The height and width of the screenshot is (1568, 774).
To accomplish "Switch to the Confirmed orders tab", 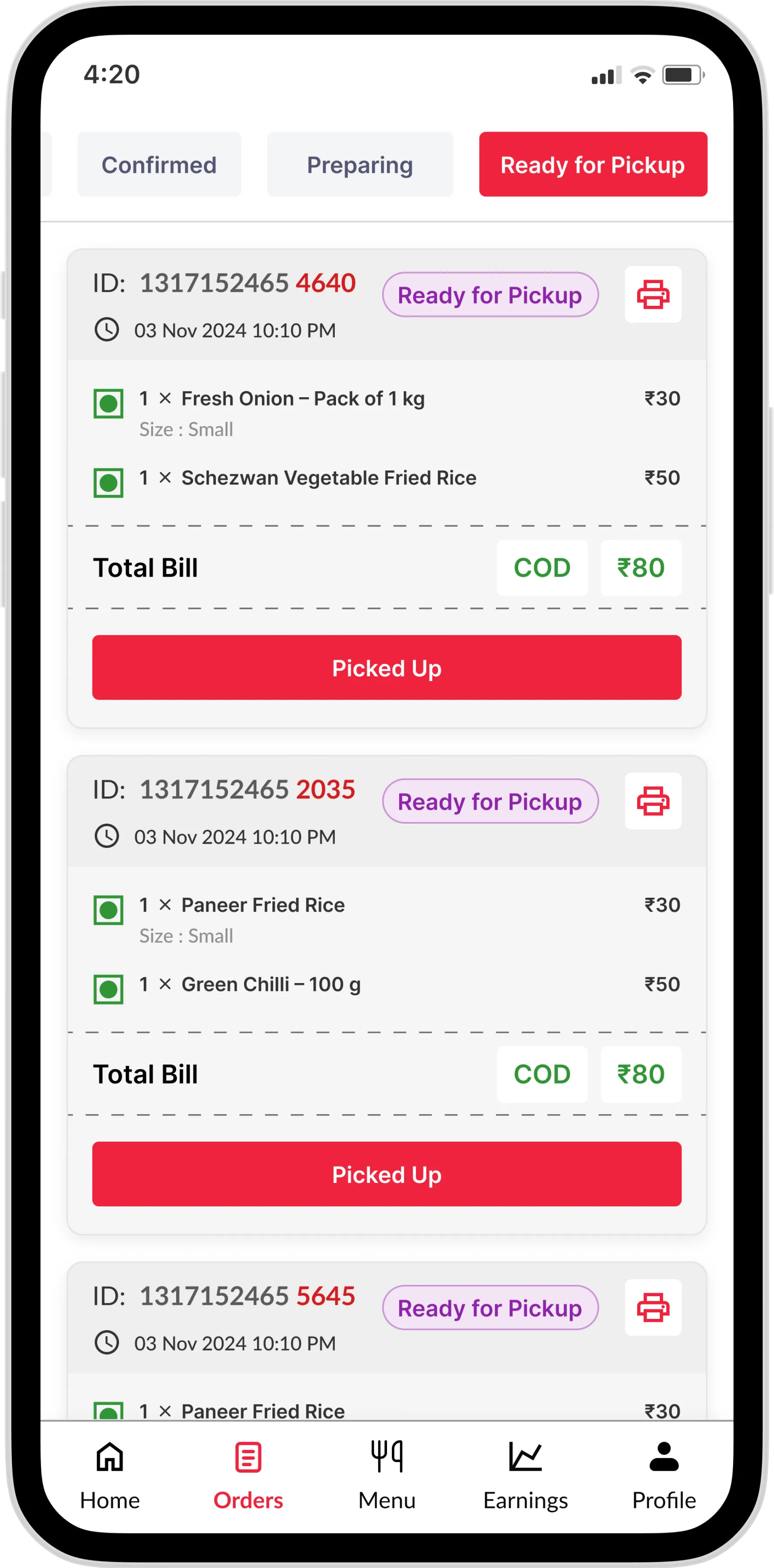I will (x=159, y=164).
